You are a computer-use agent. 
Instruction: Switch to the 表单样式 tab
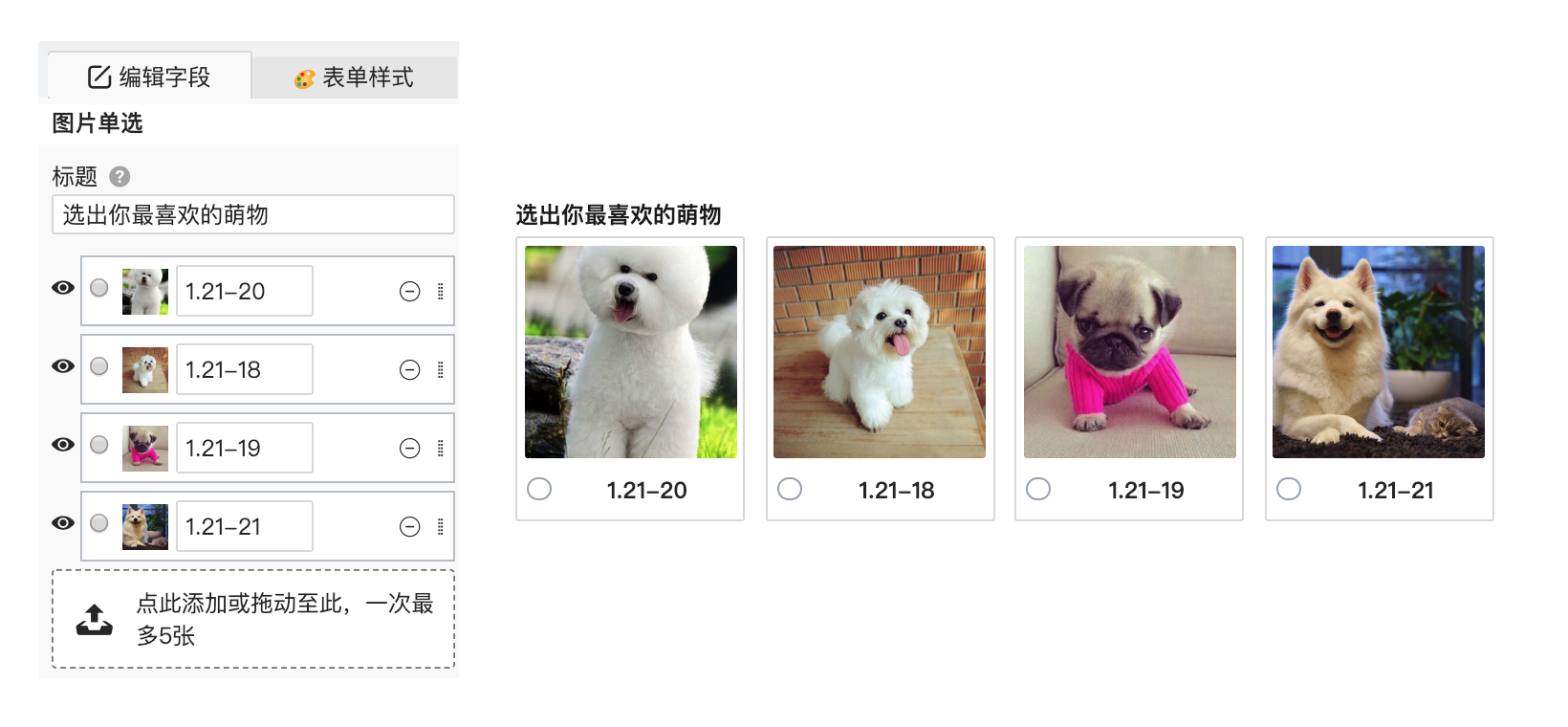[355, 77]
